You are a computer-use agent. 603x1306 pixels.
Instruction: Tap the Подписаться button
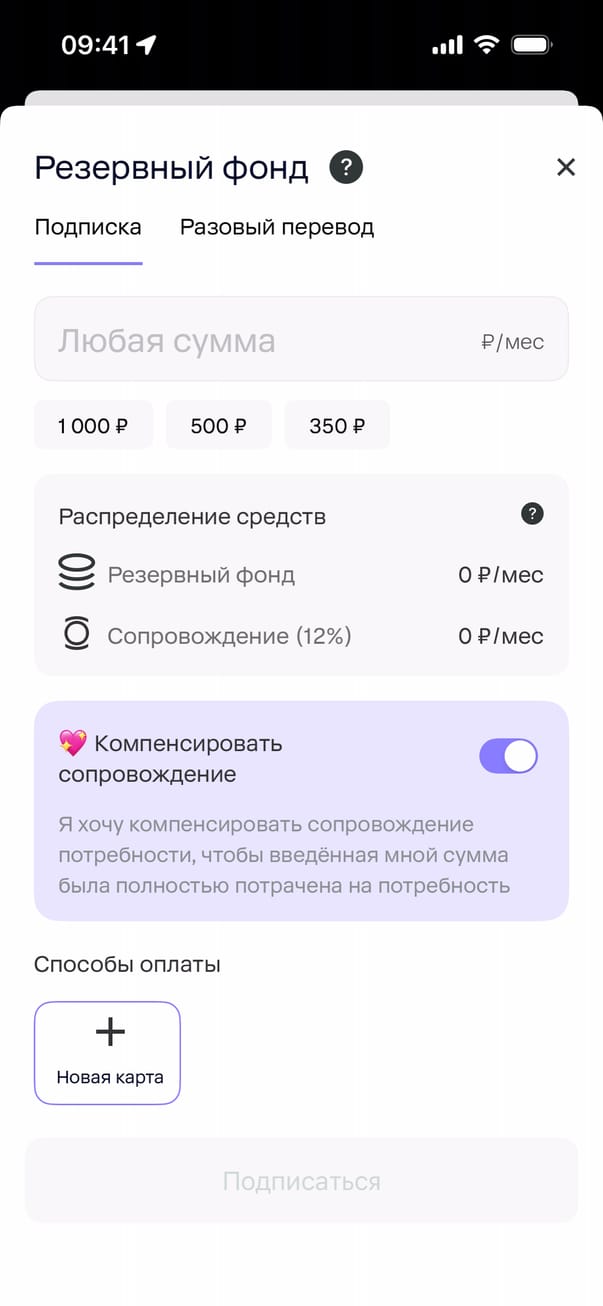tap(301, 1181)
